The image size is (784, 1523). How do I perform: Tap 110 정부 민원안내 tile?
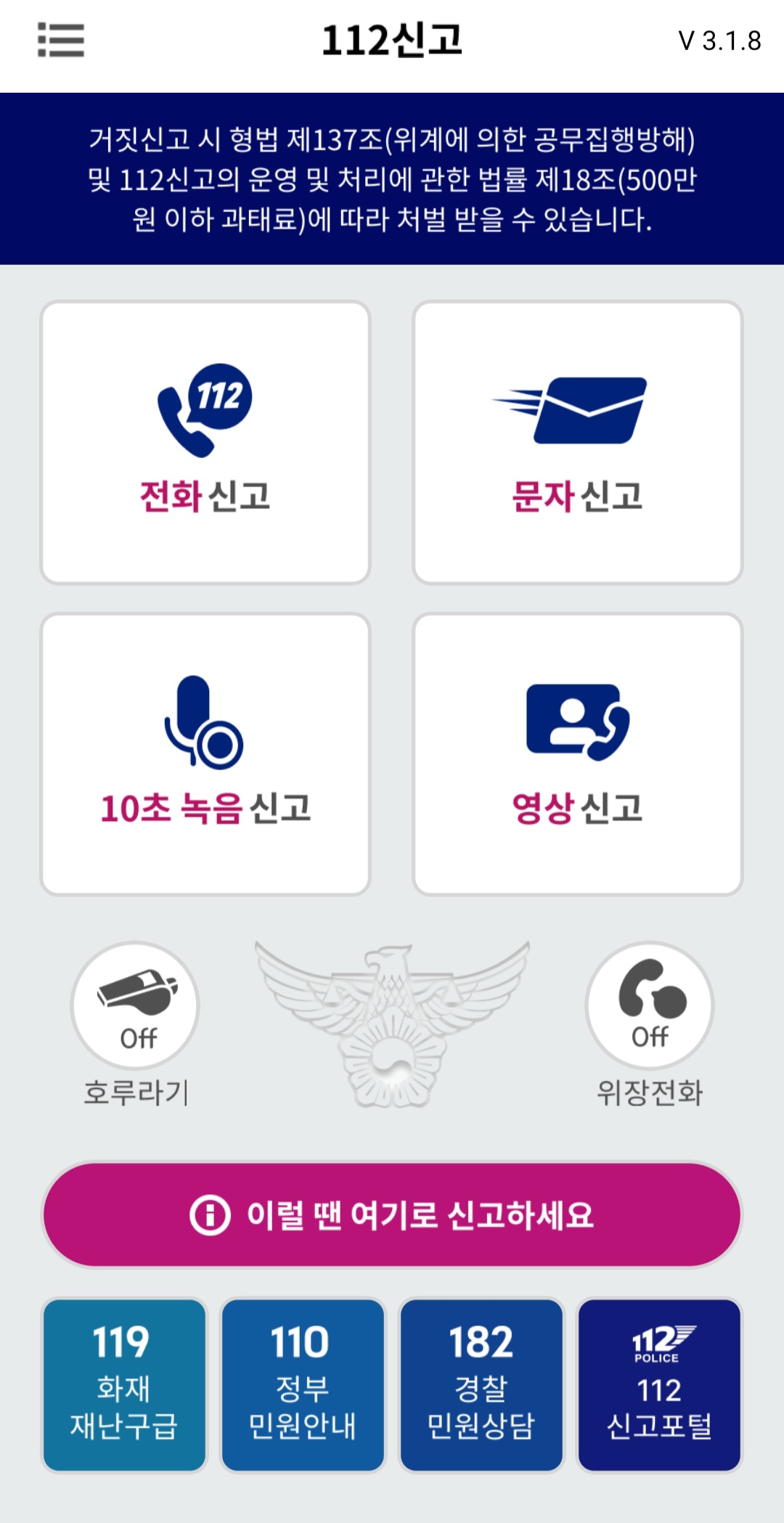[x=303, y=1385]
